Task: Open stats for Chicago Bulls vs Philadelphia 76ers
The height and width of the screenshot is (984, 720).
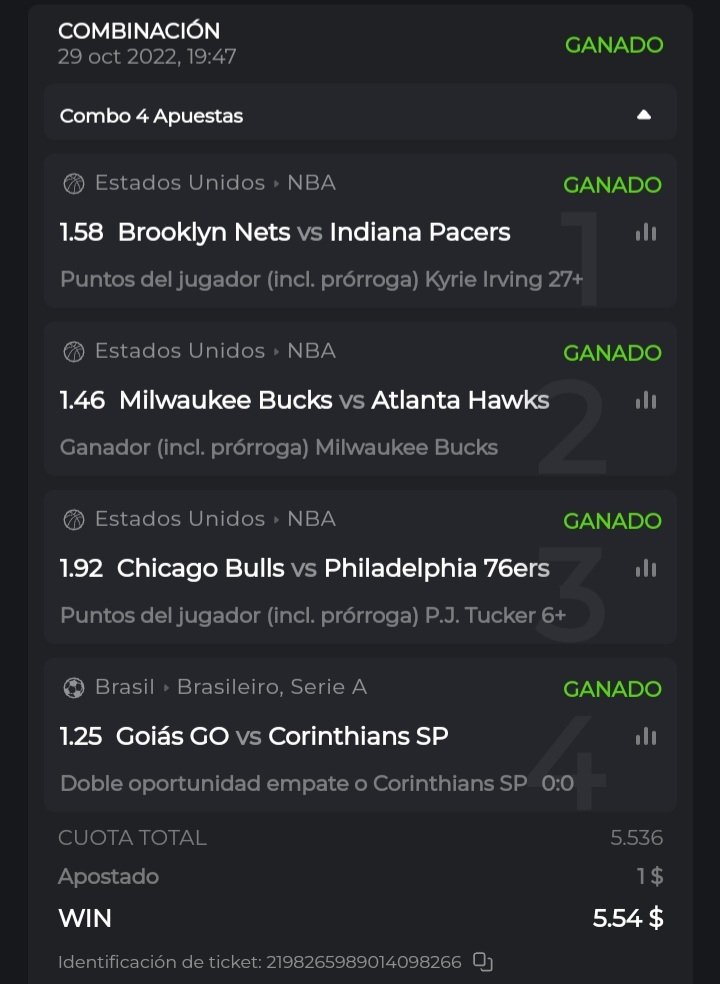Action: click(x=646, y=568)
